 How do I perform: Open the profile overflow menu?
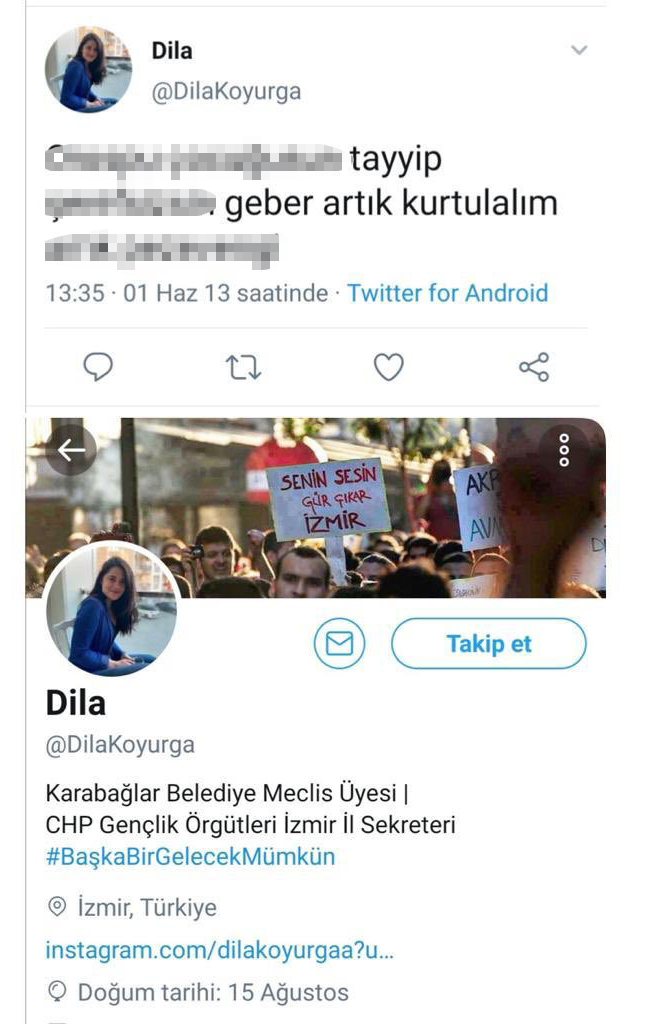tap(564, 450)
